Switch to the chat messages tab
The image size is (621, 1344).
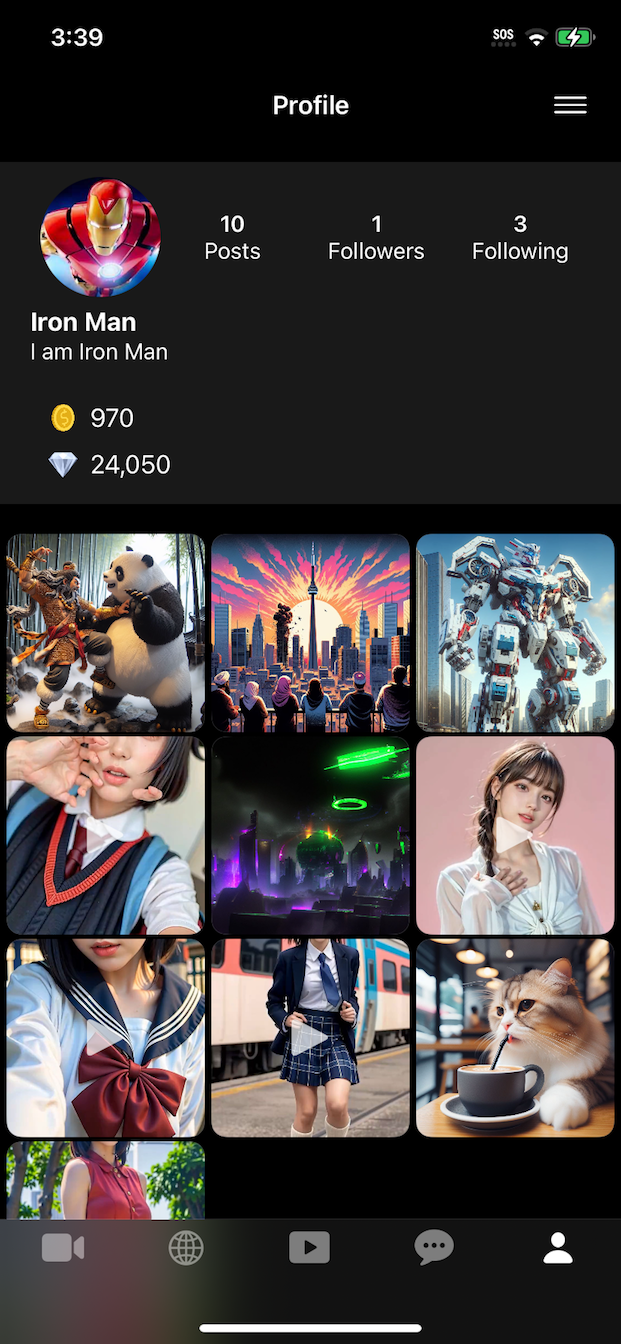coord(434,1248)
